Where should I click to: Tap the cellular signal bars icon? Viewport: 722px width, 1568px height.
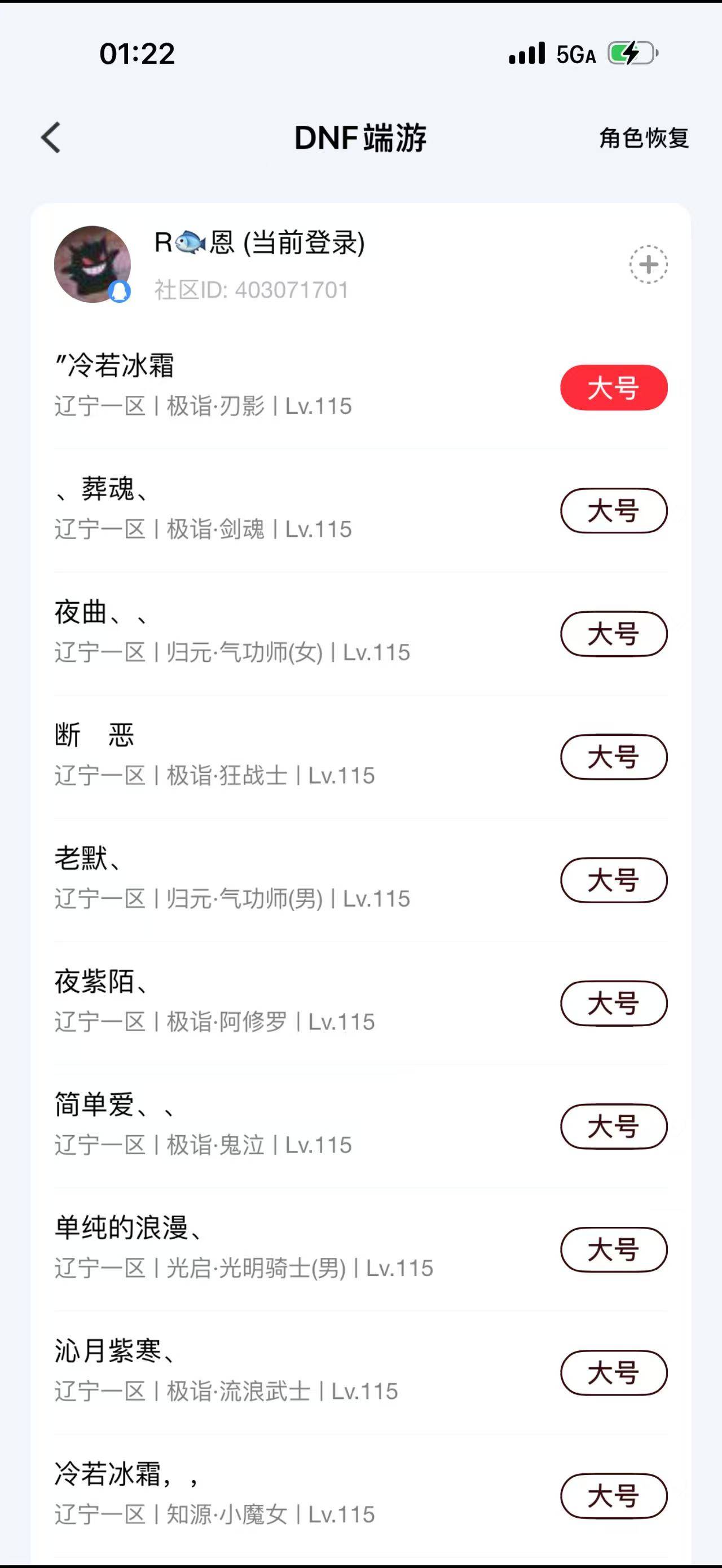pyautogui.click(x=527, y=55)
